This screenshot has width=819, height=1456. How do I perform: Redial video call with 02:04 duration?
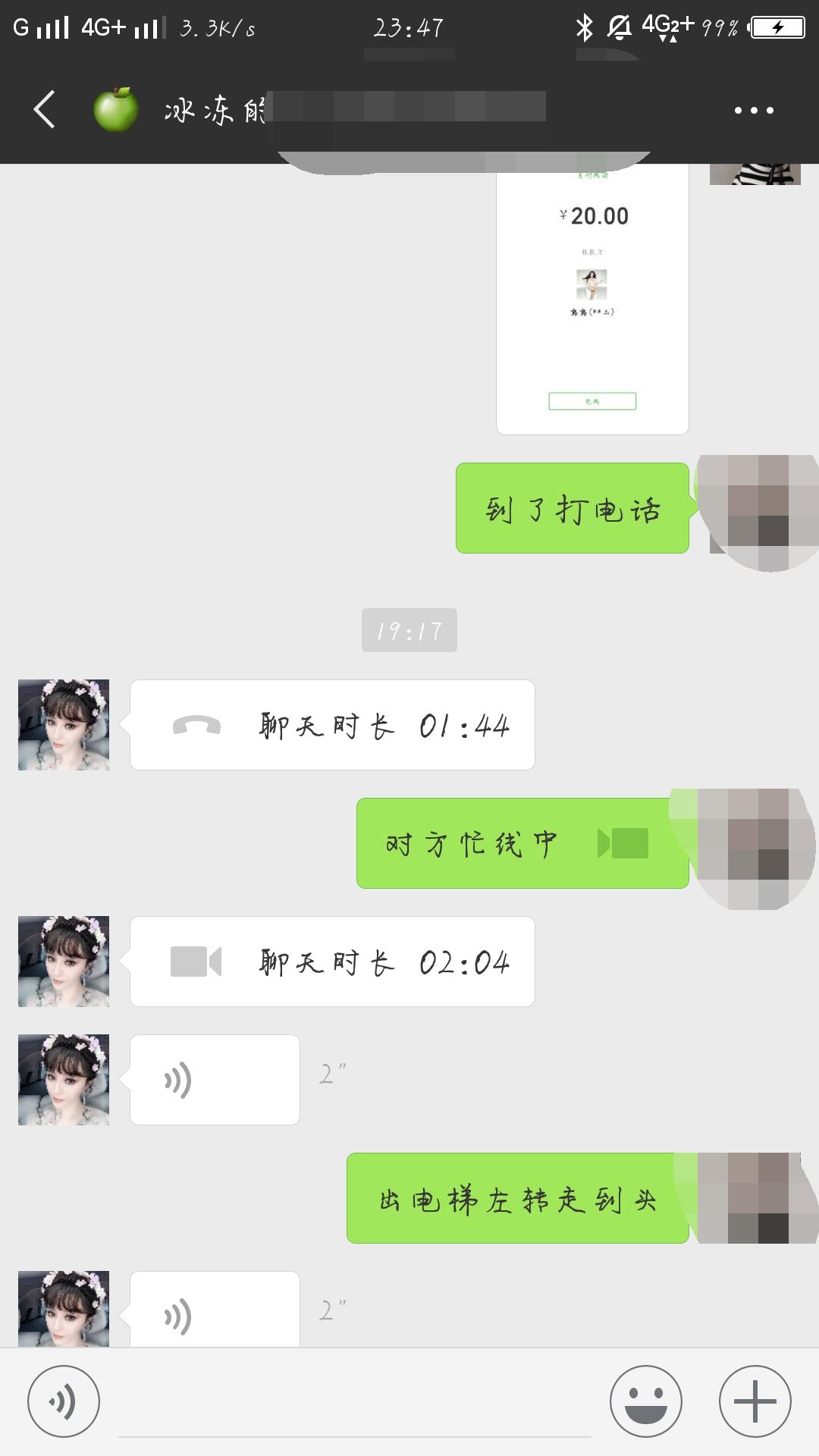(x=332, y=962)
